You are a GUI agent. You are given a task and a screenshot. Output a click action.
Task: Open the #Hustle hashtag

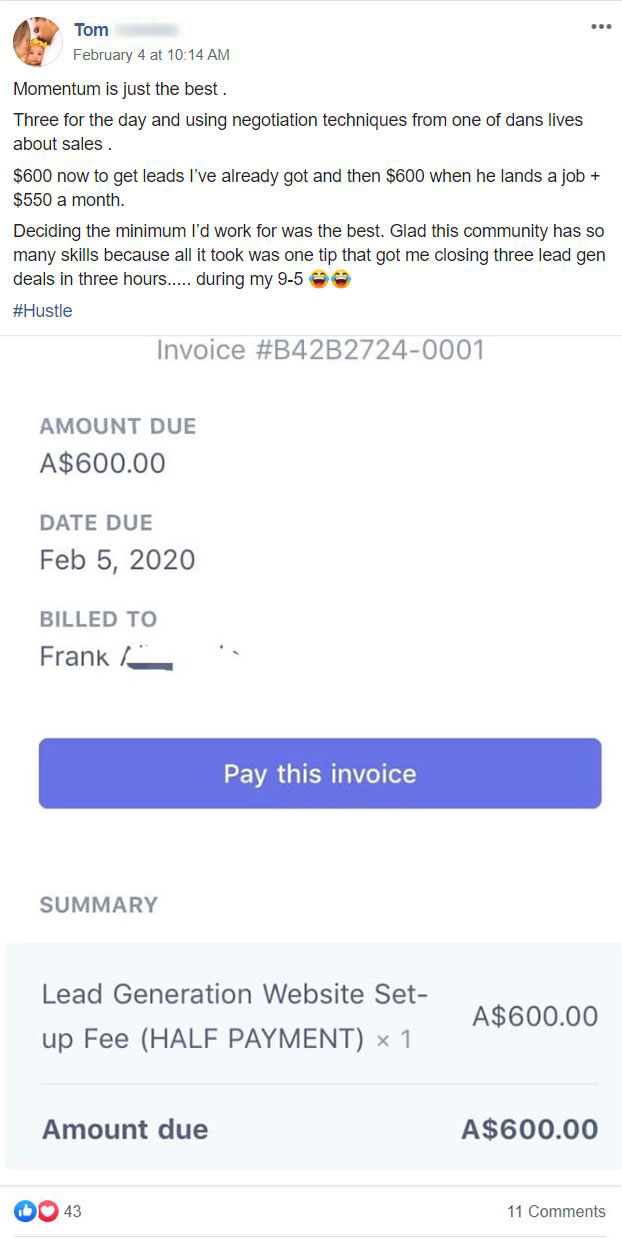pyautogui.click(x=43, y=311)
